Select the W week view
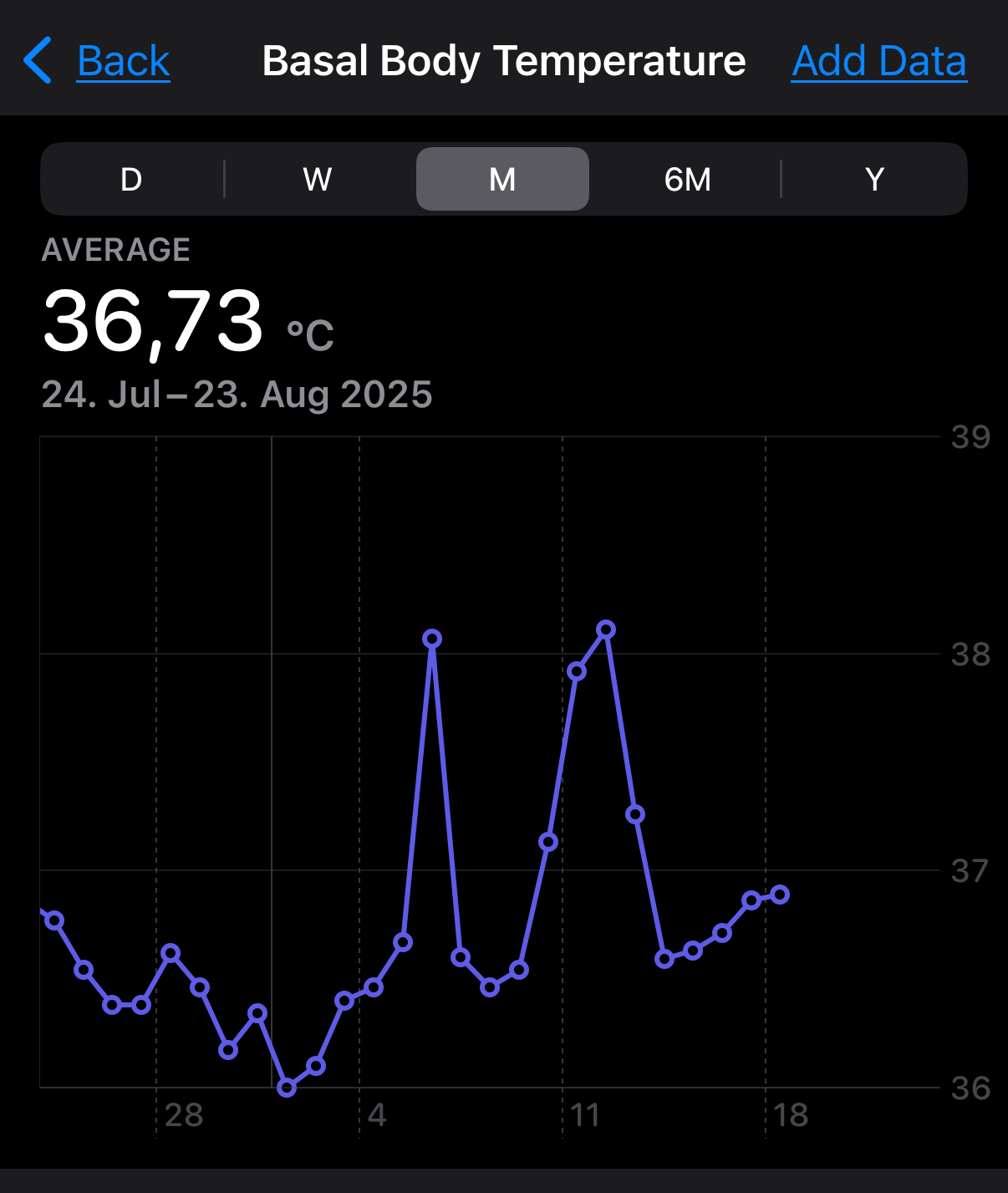This screenshot has height=1193, width=1008. point(318,179)
